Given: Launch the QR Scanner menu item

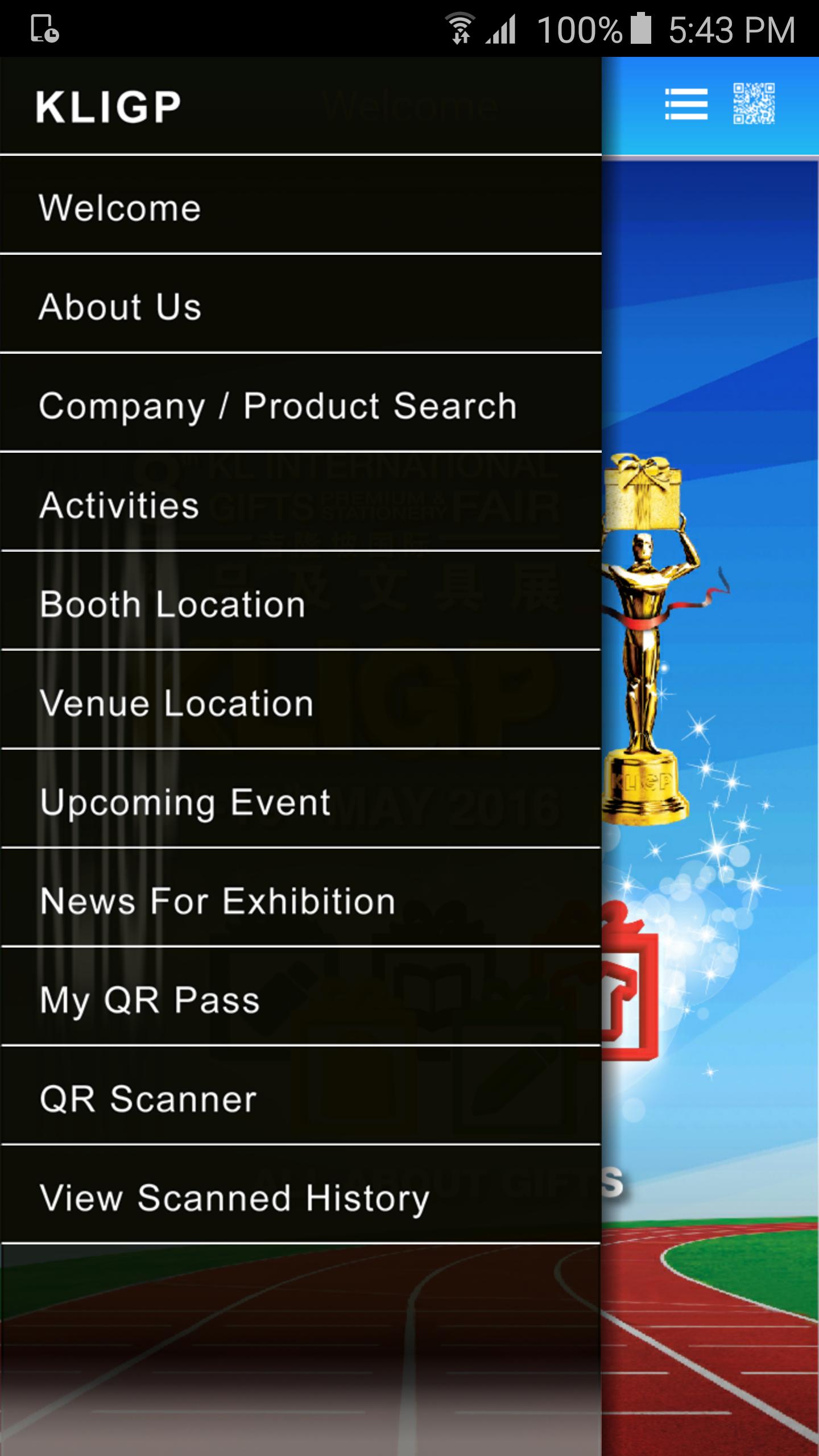Looking at the screenshot, I should [x=300, y=1098].
